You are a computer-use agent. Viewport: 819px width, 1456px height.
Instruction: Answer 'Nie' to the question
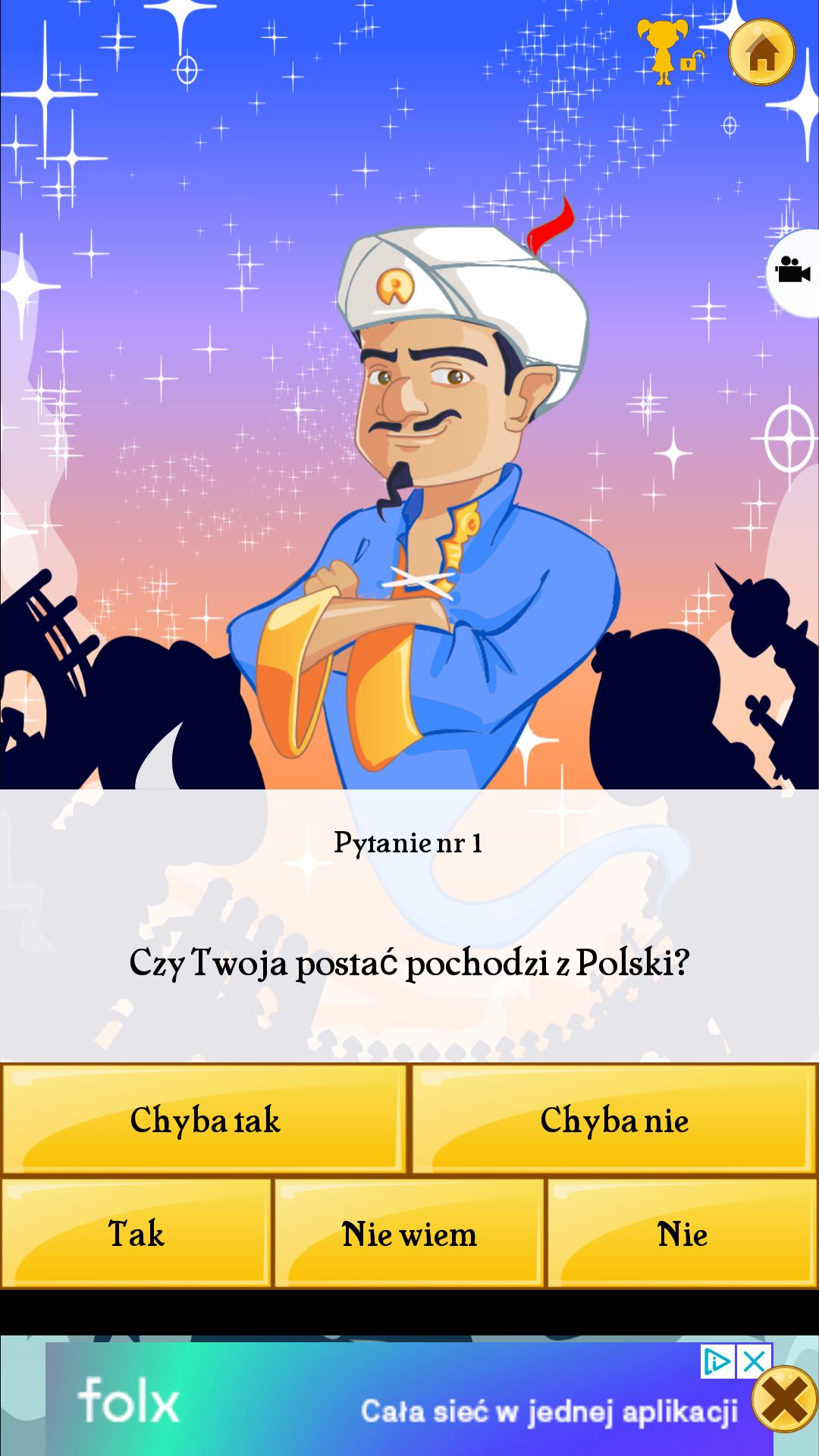click(x=682, y=1233)
